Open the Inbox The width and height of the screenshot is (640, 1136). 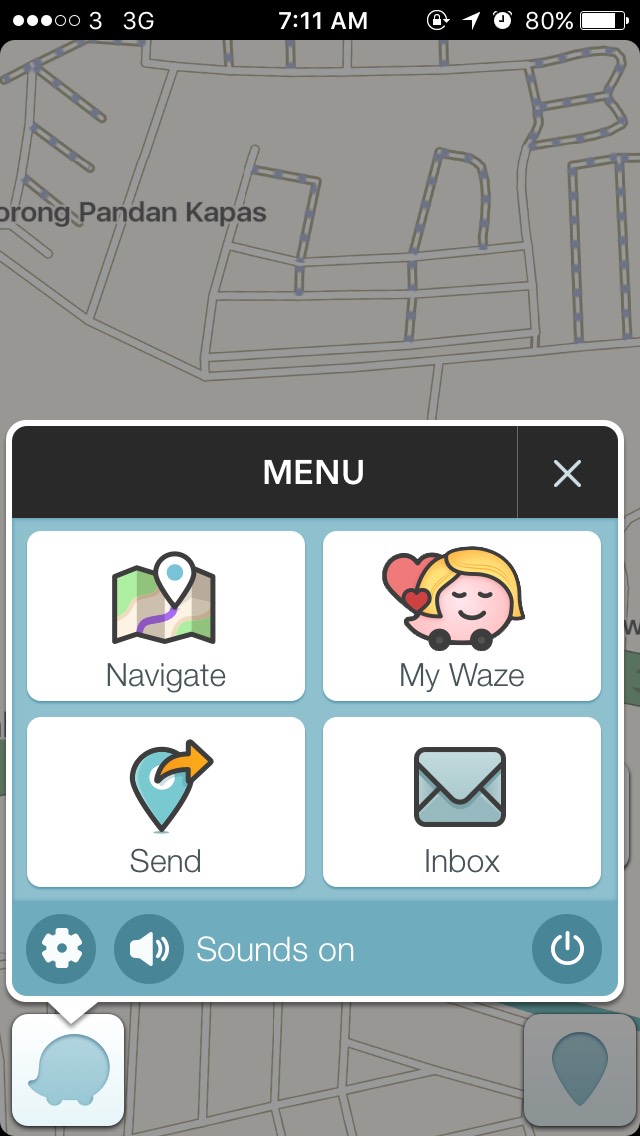pos(462,801)
